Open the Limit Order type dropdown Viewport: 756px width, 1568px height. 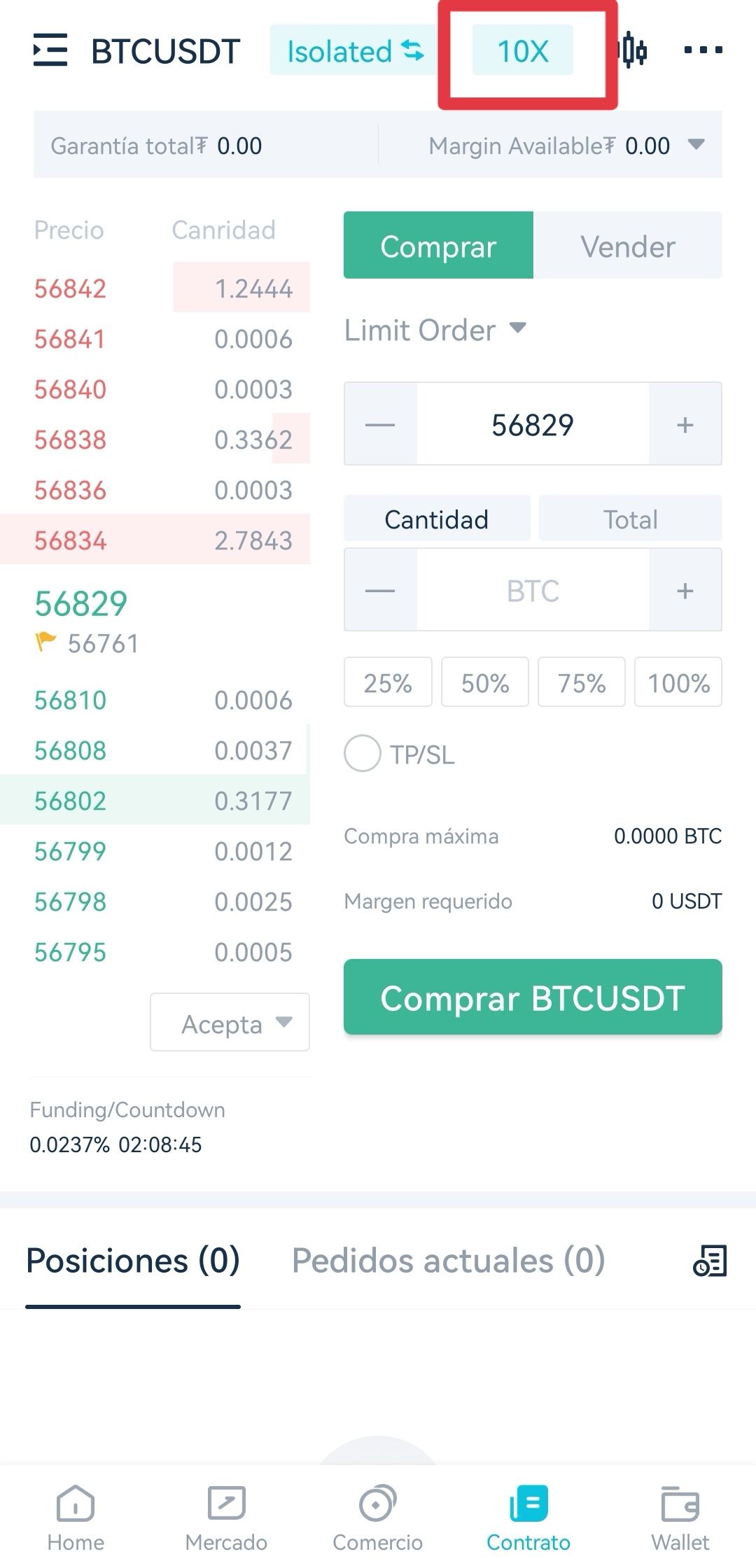[435, 330]
